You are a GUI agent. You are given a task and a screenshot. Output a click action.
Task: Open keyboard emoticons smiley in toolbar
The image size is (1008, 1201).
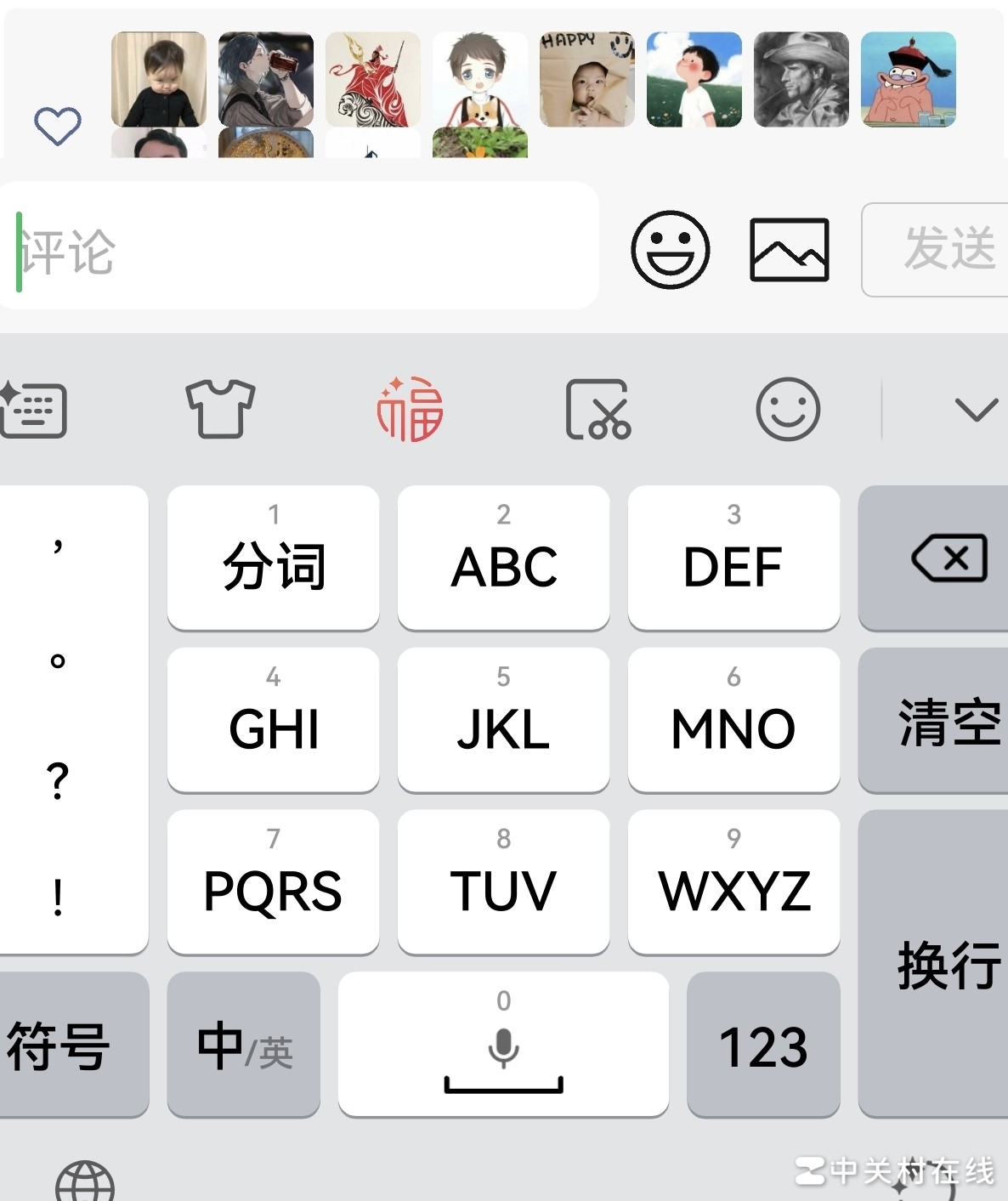[788, 409]
